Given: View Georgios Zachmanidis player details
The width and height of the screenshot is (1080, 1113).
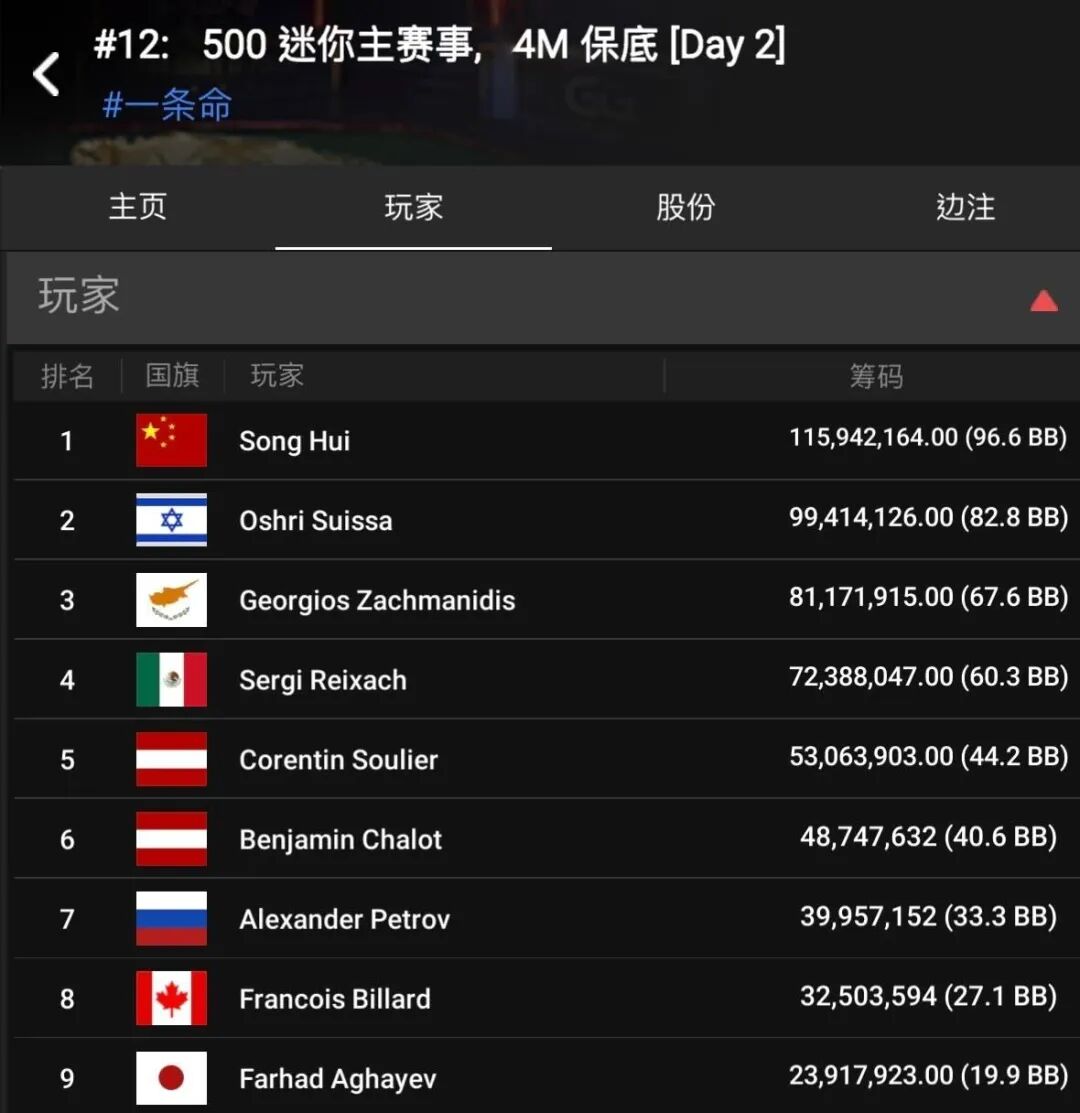Looking at the screenshot, I should pyautogui.click(x=377, y=600).
